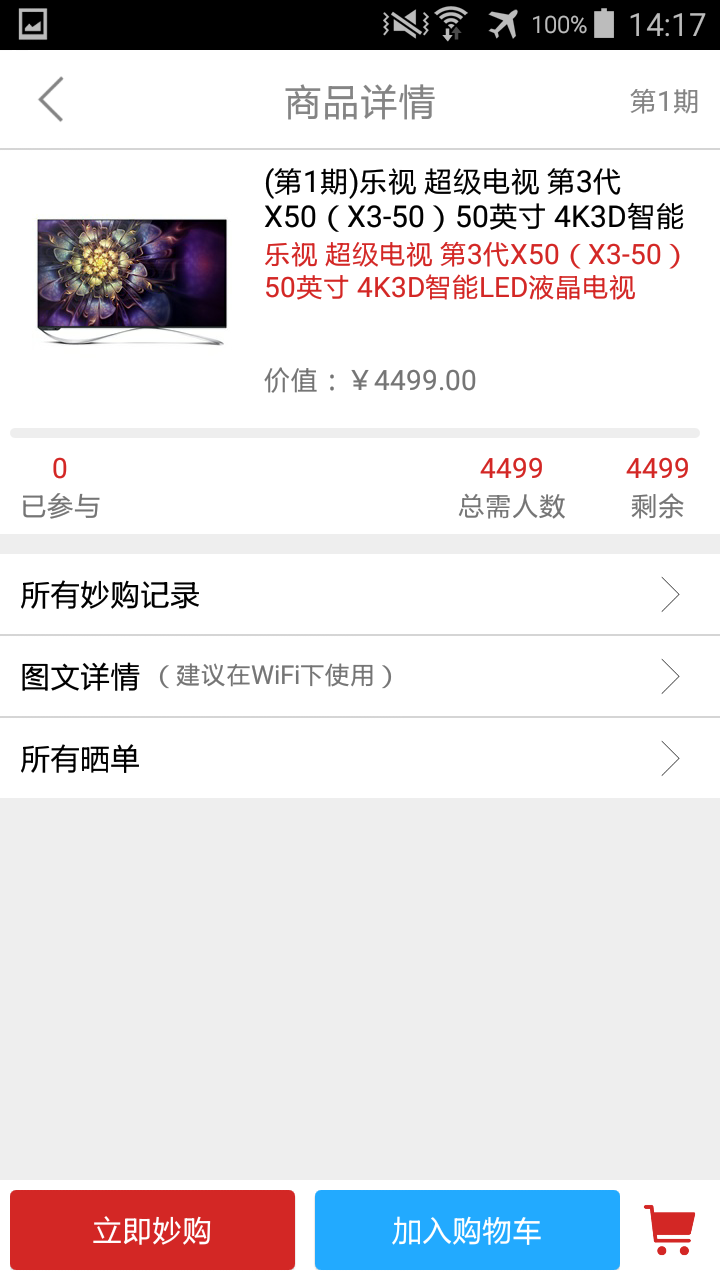This screenshot has width=720, height=1280.
Task: Tap the 立即妙购 button
Action: tap(152, 1230)
